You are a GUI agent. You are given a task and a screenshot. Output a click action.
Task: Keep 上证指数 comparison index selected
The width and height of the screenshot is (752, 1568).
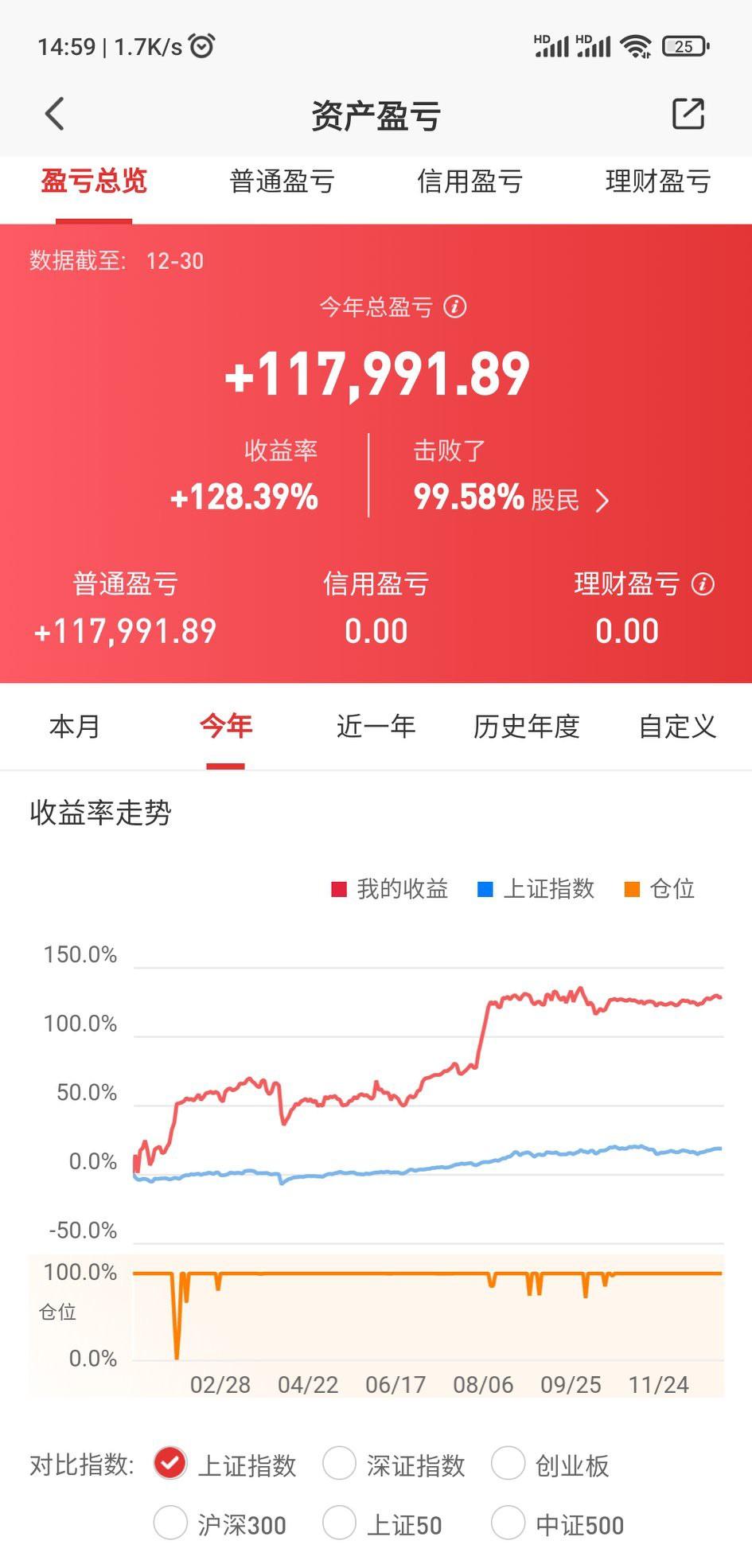(169, 1464)
